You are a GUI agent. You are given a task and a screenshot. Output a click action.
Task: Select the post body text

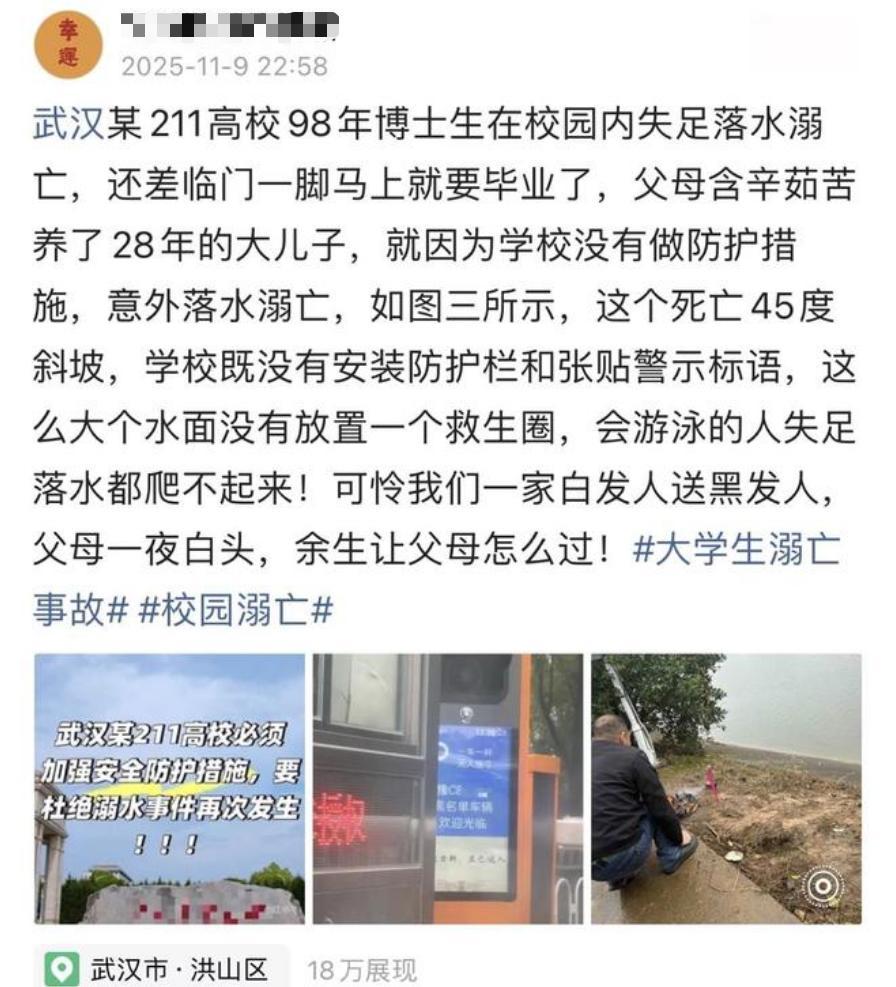tap(440, 350)
